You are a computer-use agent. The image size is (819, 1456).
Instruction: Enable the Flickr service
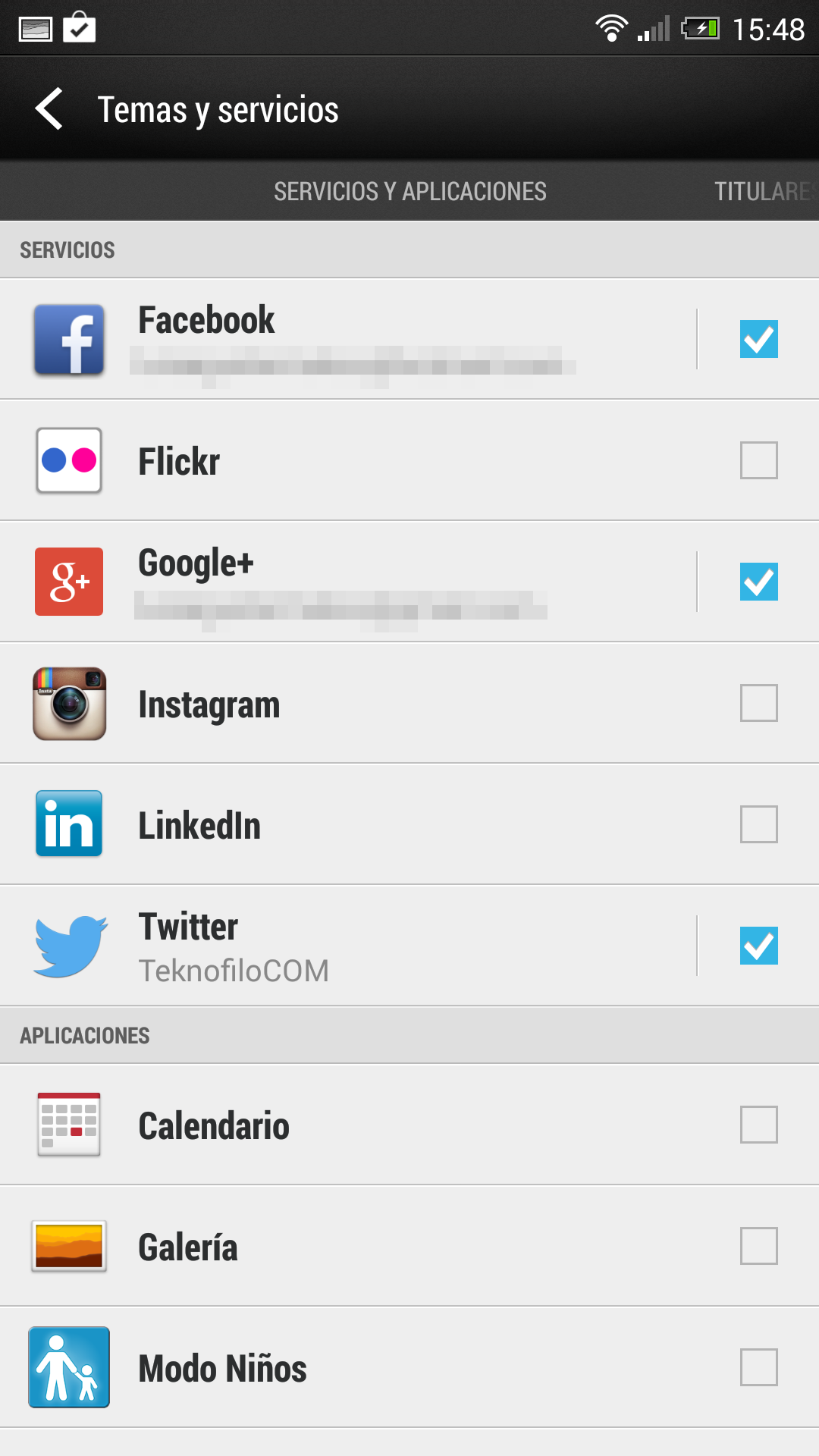(758, 460)
